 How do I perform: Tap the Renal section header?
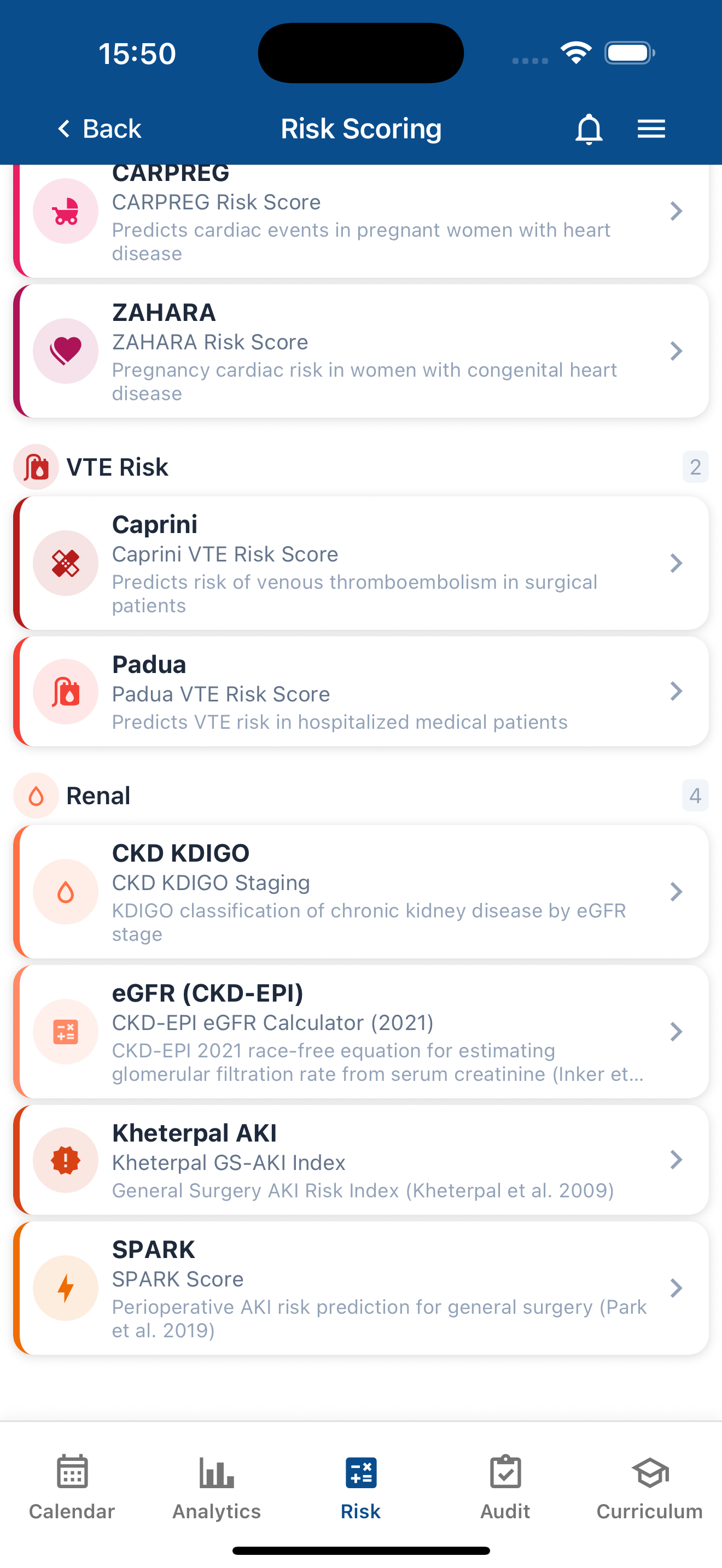[98, 795]
